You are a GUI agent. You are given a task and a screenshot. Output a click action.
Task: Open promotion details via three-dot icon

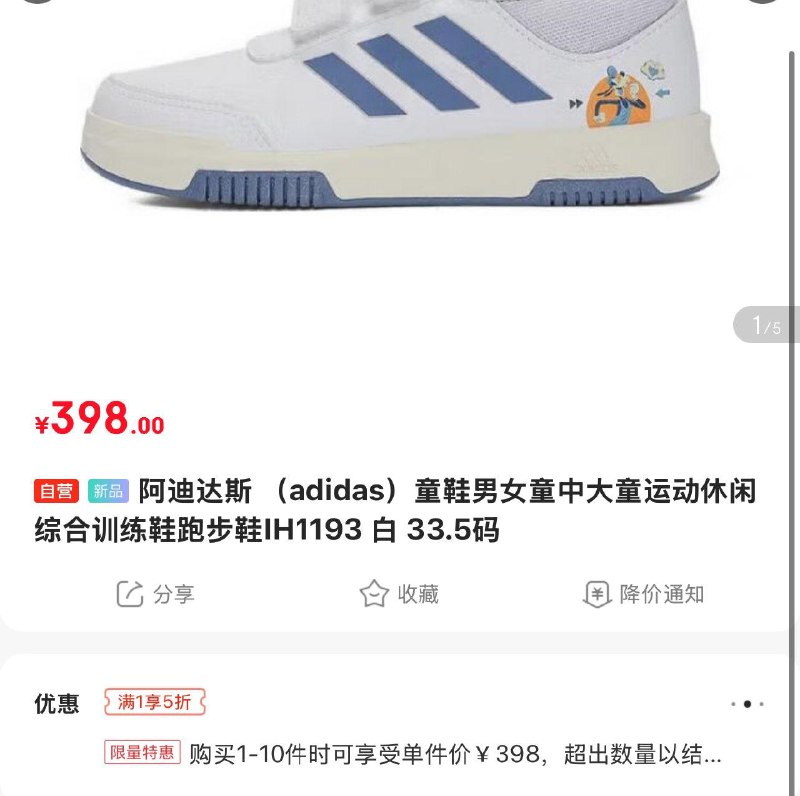[746, 704]
